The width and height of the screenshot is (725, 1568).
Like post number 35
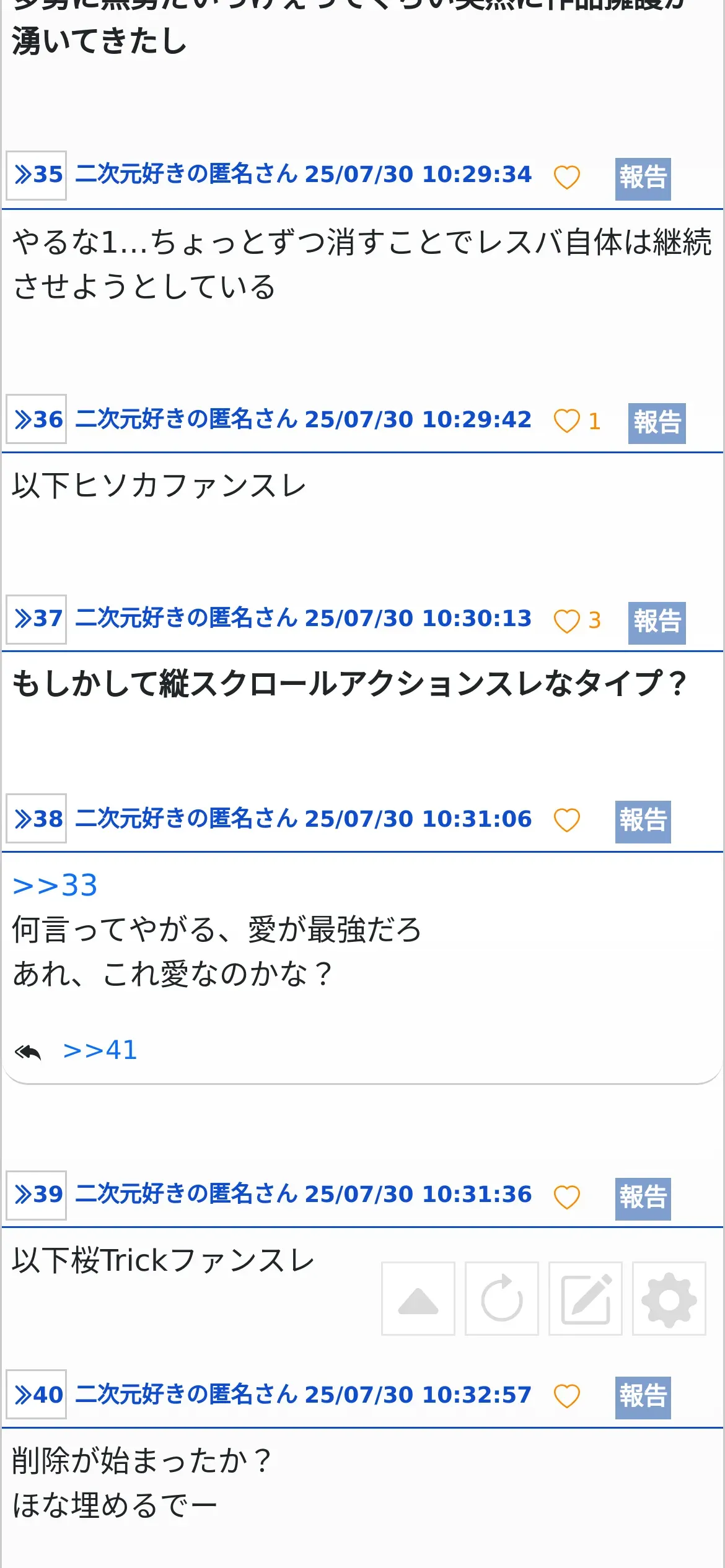click(x=566, y=177)
